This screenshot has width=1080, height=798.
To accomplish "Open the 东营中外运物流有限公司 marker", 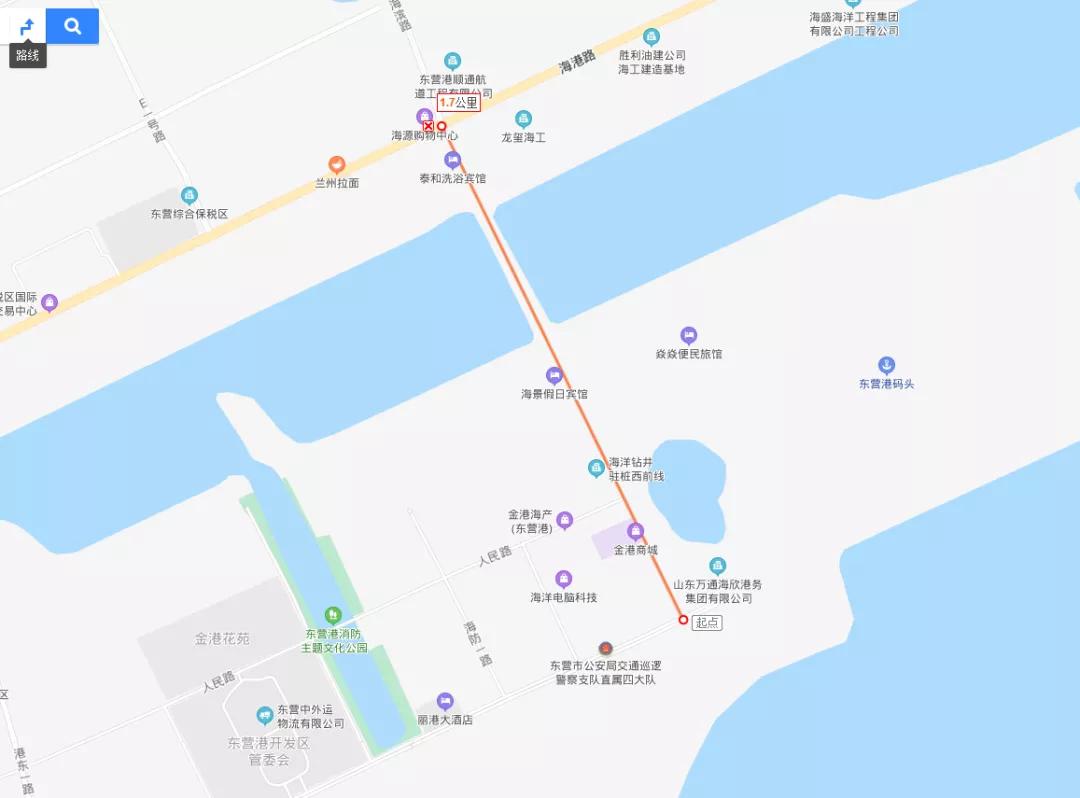I will click(x=265, y=715).
